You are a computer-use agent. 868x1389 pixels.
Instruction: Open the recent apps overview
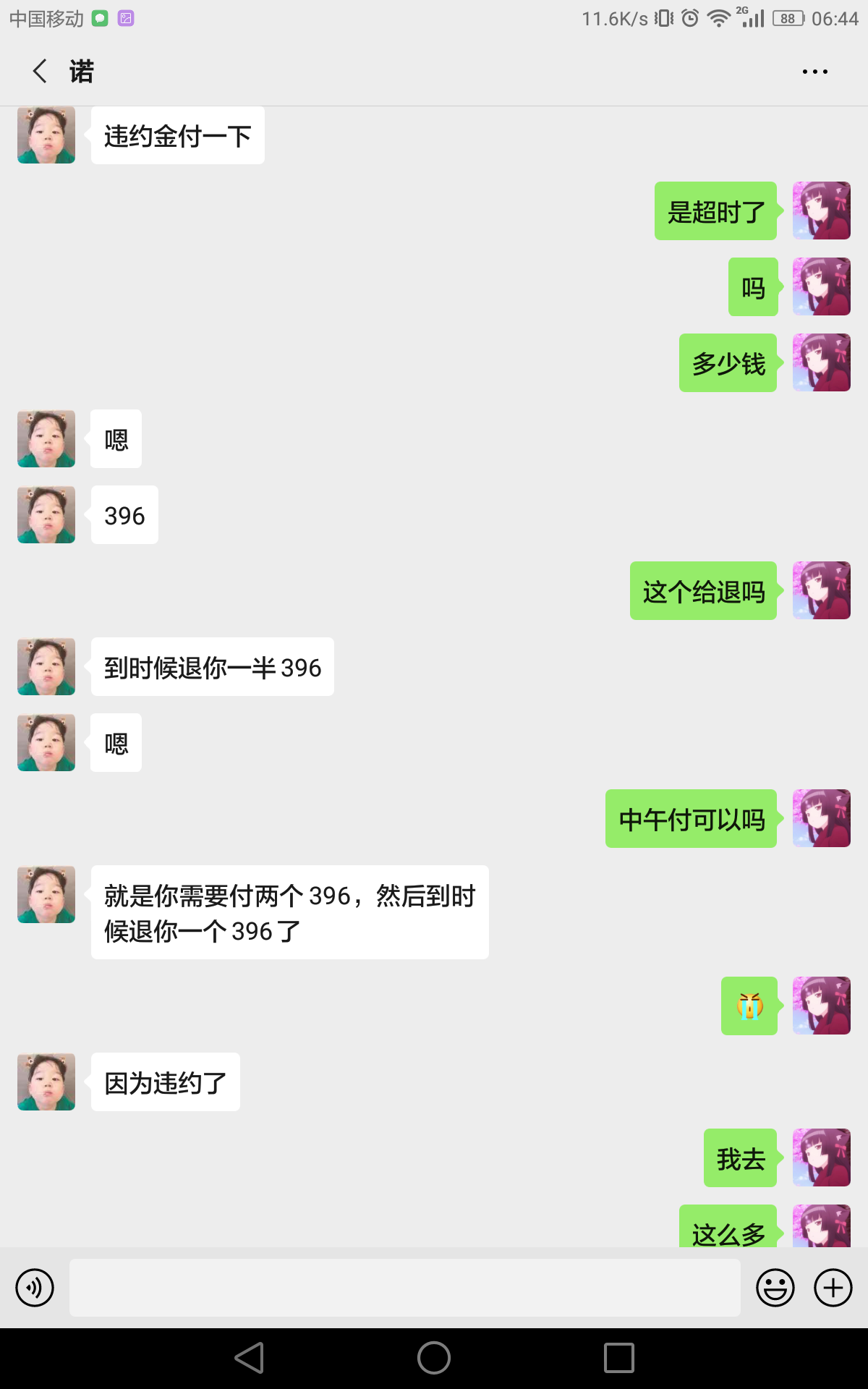[x=619, y=1358]
